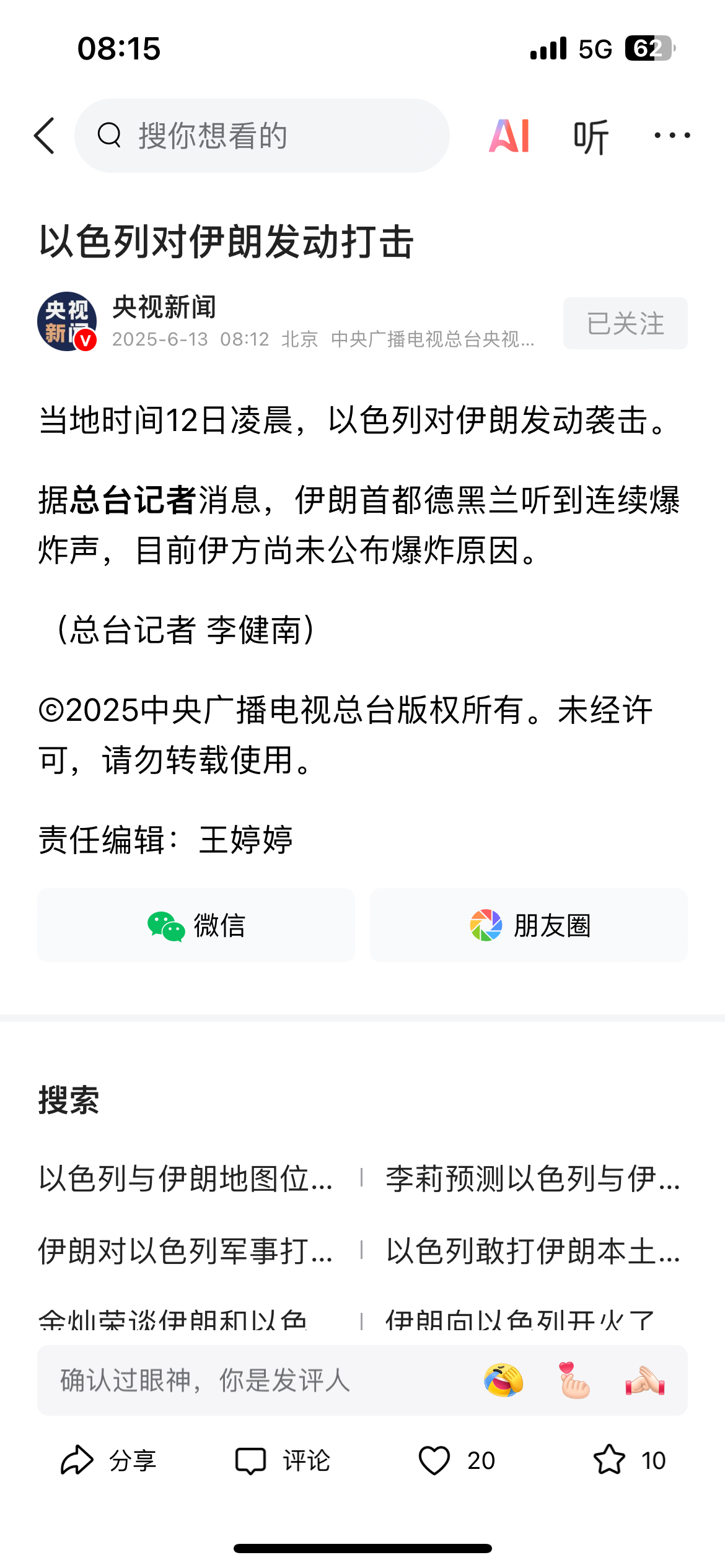Search 以色列与伊朗地图位… suggestion
Screen dimensions: 725x1568
[186, 1178]
